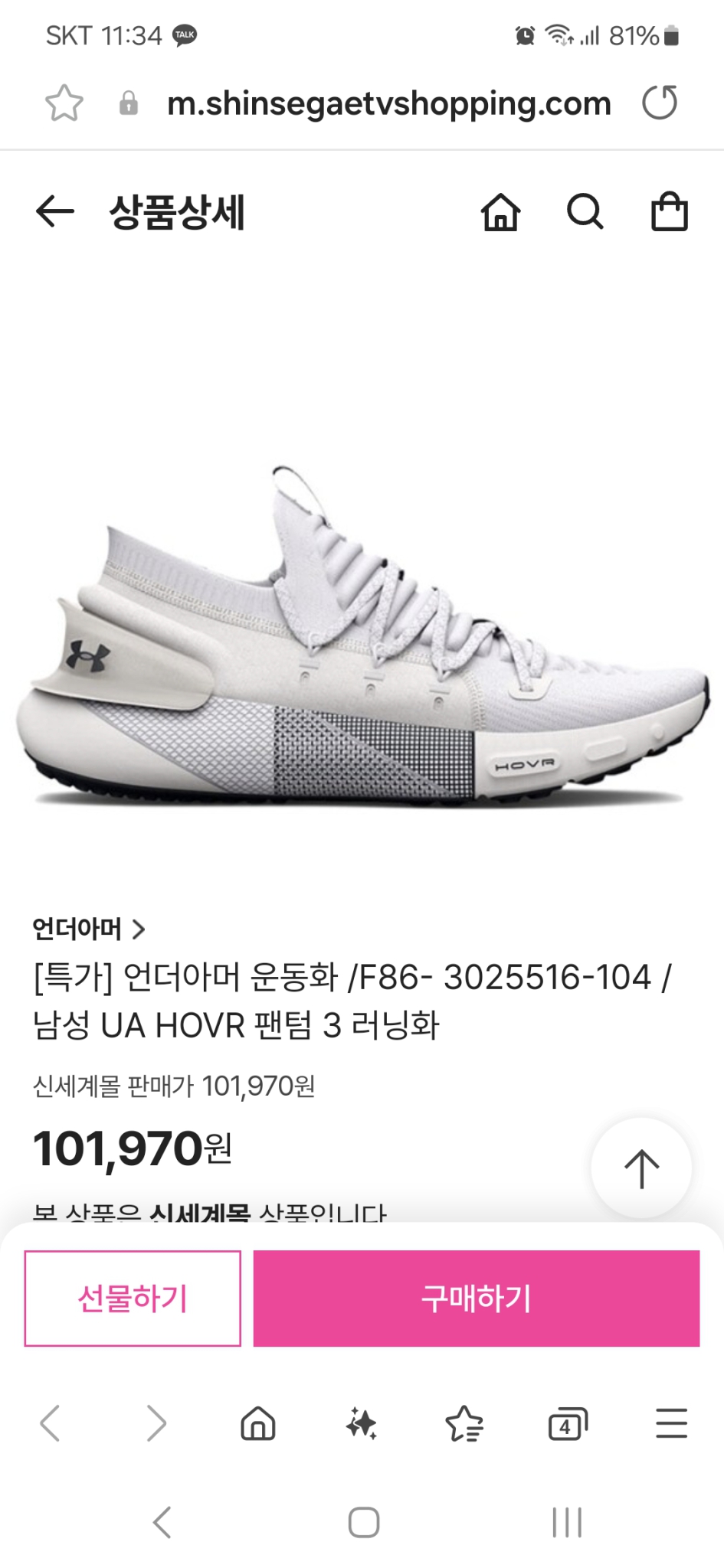This screenshot has width=724, height=1568.
Task: Tap the m.shinsegaetvshopping.com address field
Action: point(385,103)
